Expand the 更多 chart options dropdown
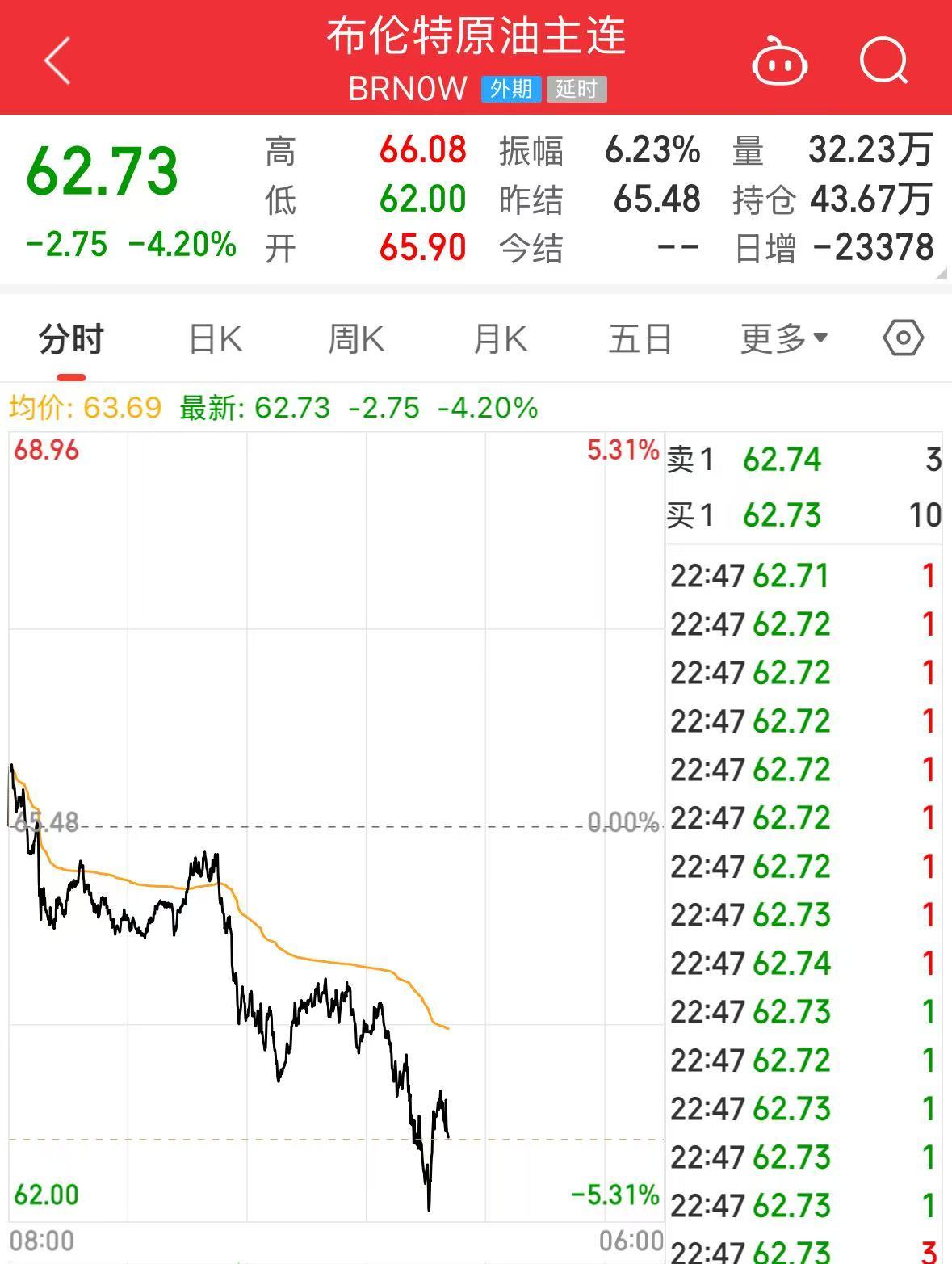This screenshot has width=952, height=1264. (784, 339)
